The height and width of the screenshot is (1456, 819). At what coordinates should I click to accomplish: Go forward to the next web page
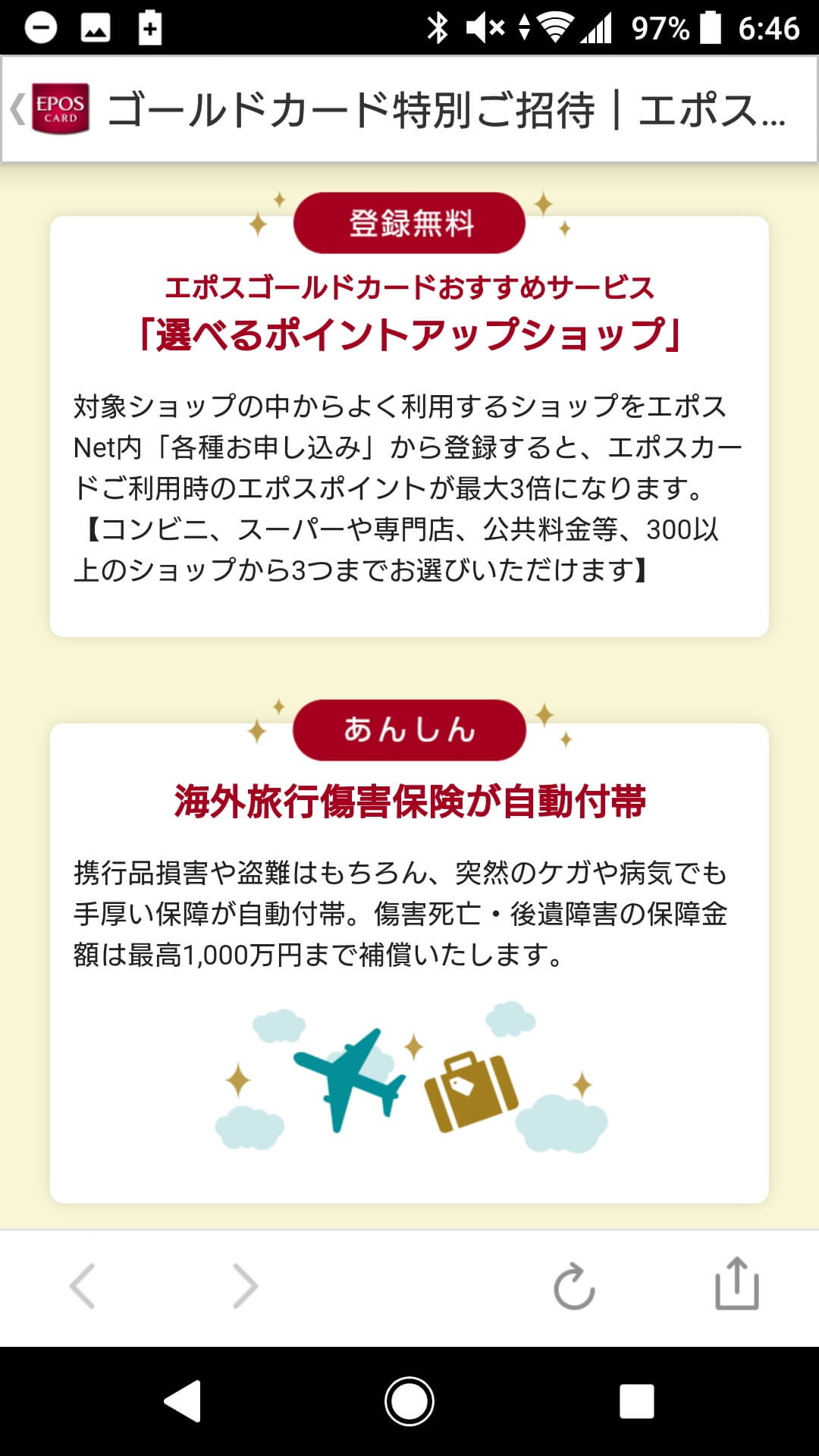click(245, 1286)
